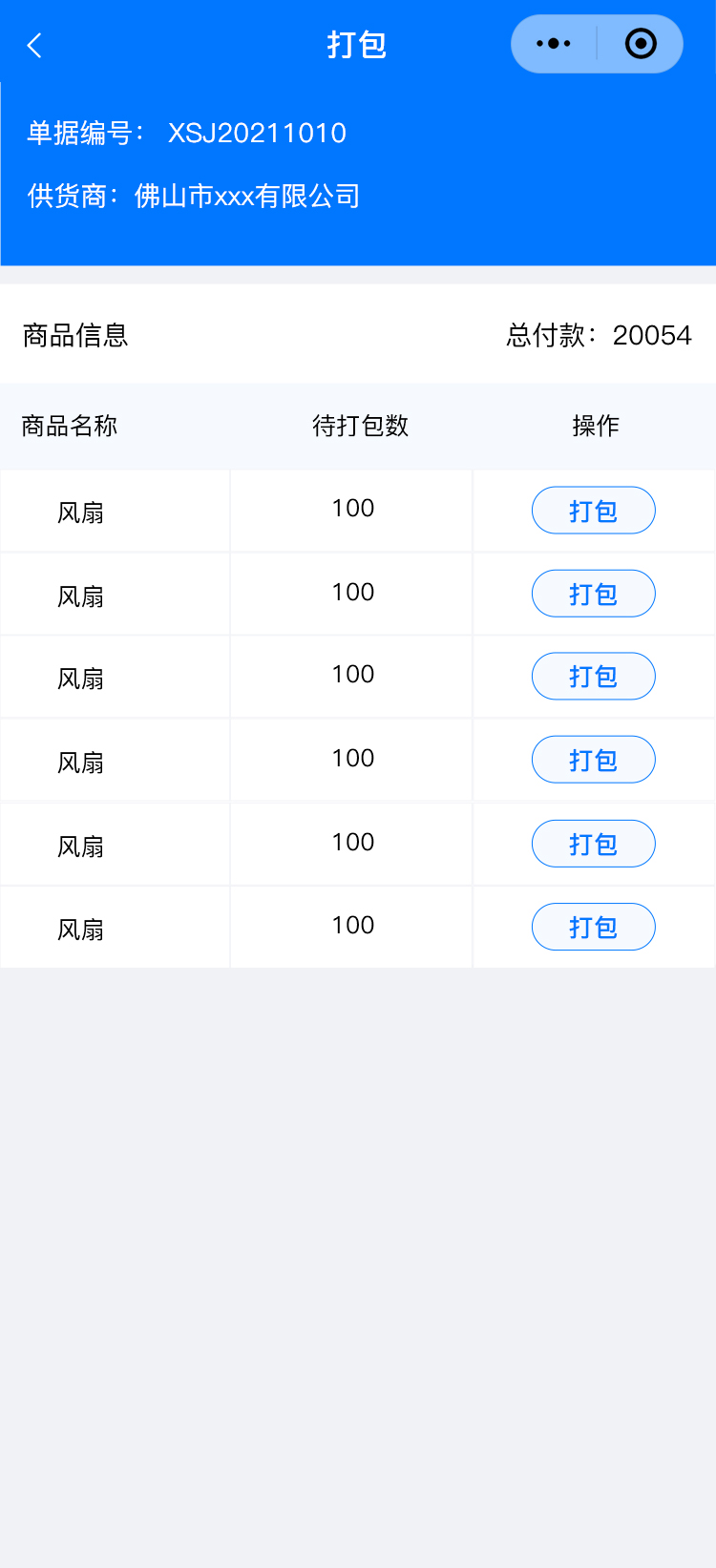
Task: Pack the fifth 风扇 item
Action: [x=593, y=844]
